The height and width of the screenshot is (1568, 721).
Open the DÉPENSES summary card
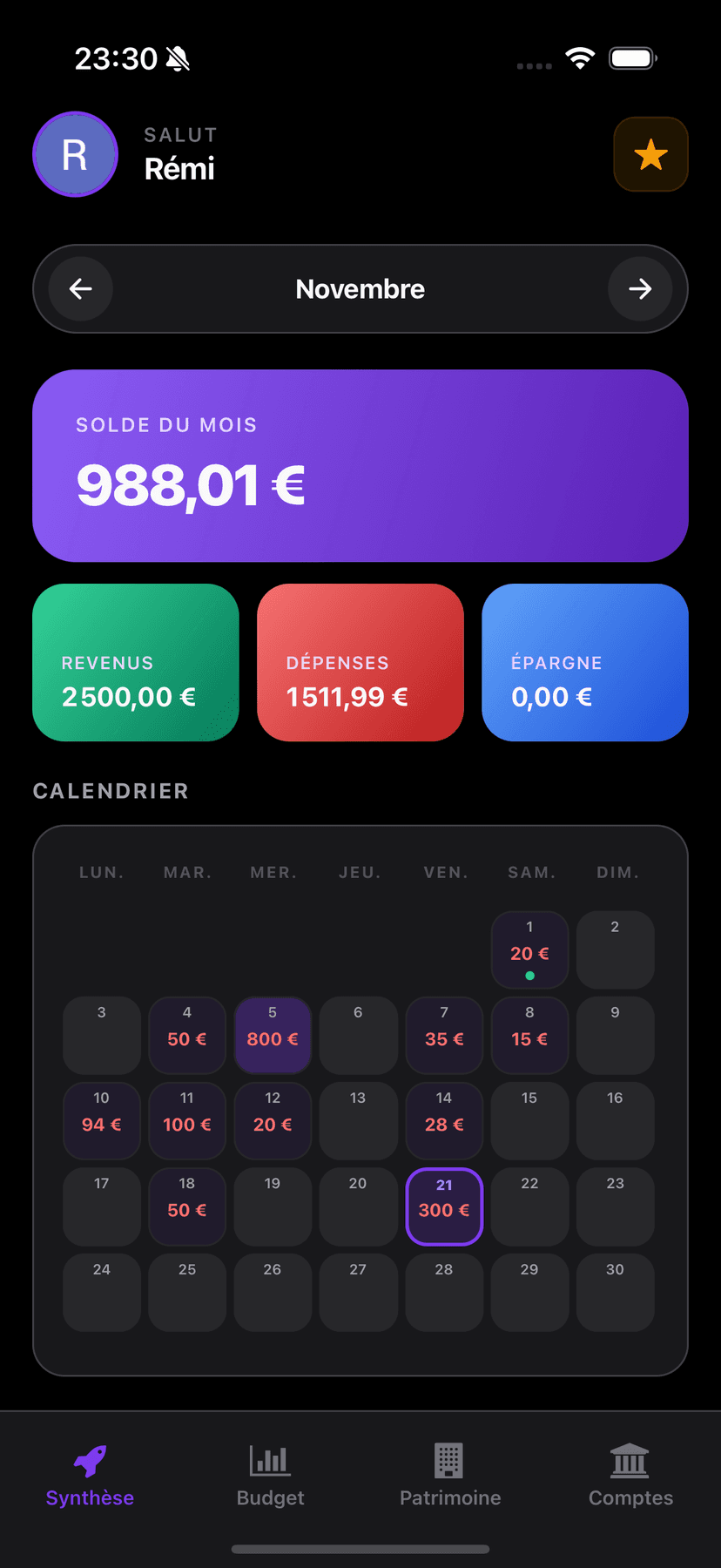point(360,662)
